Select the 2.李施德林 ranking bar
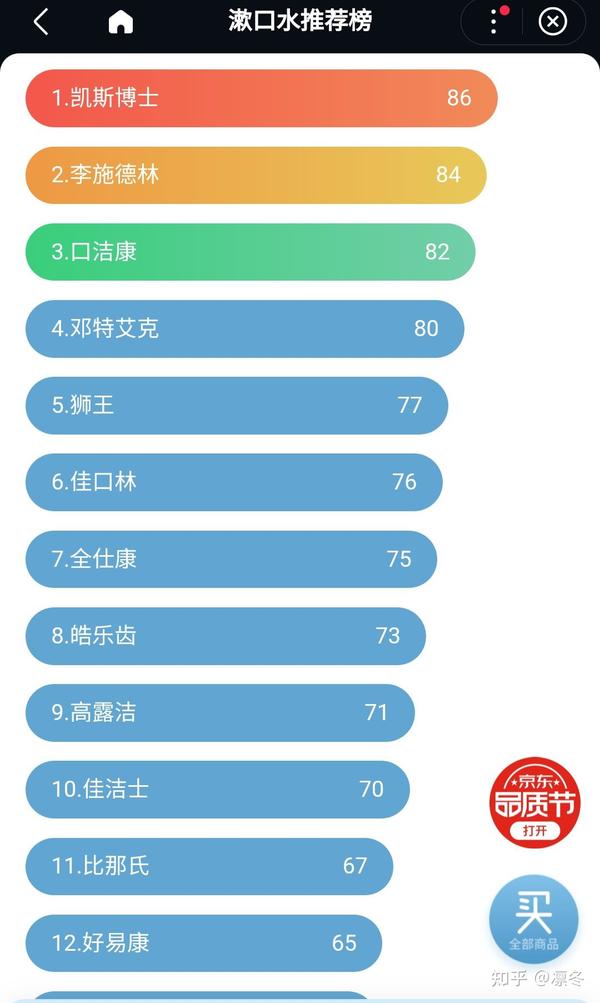 pos(256,175)
